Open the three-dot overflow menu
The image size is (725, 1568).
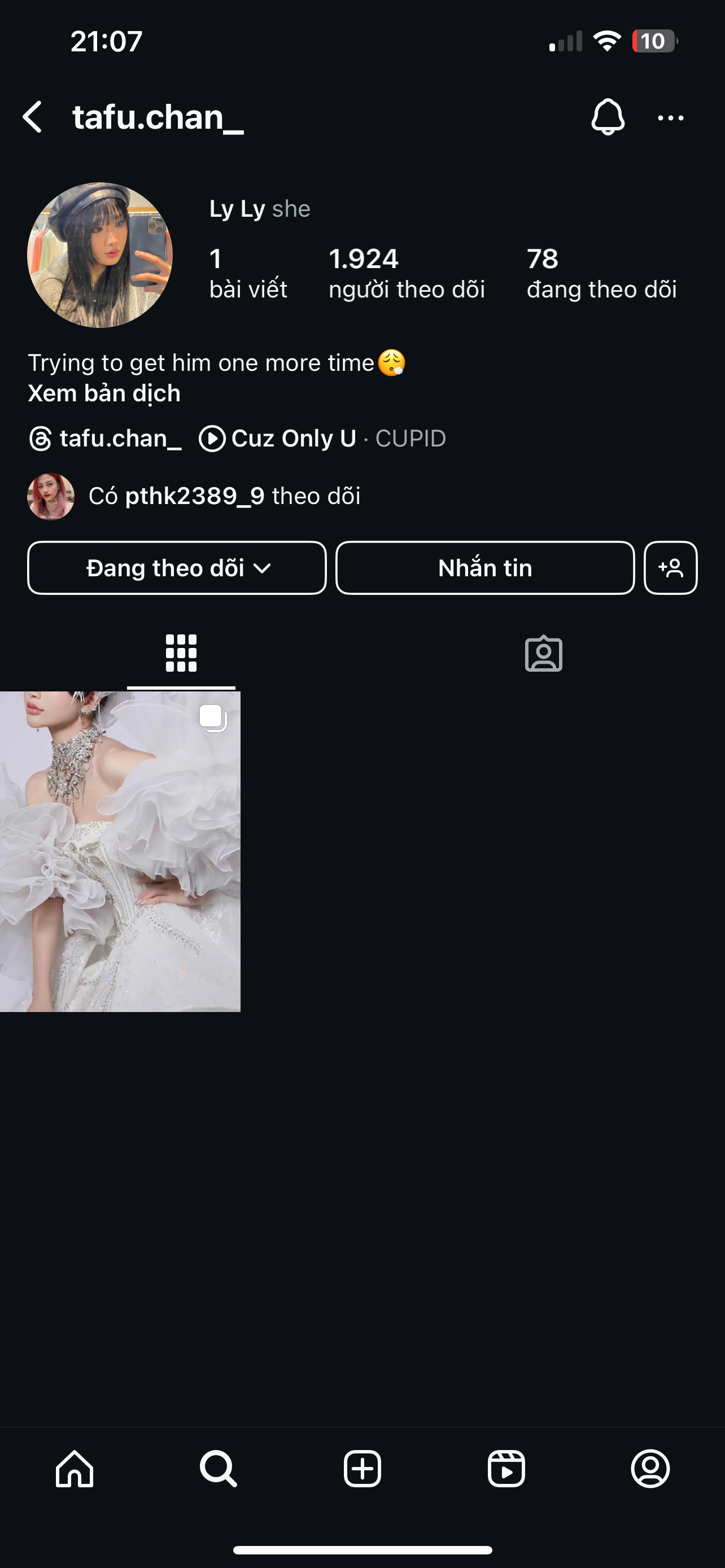[x=670, y=118]
